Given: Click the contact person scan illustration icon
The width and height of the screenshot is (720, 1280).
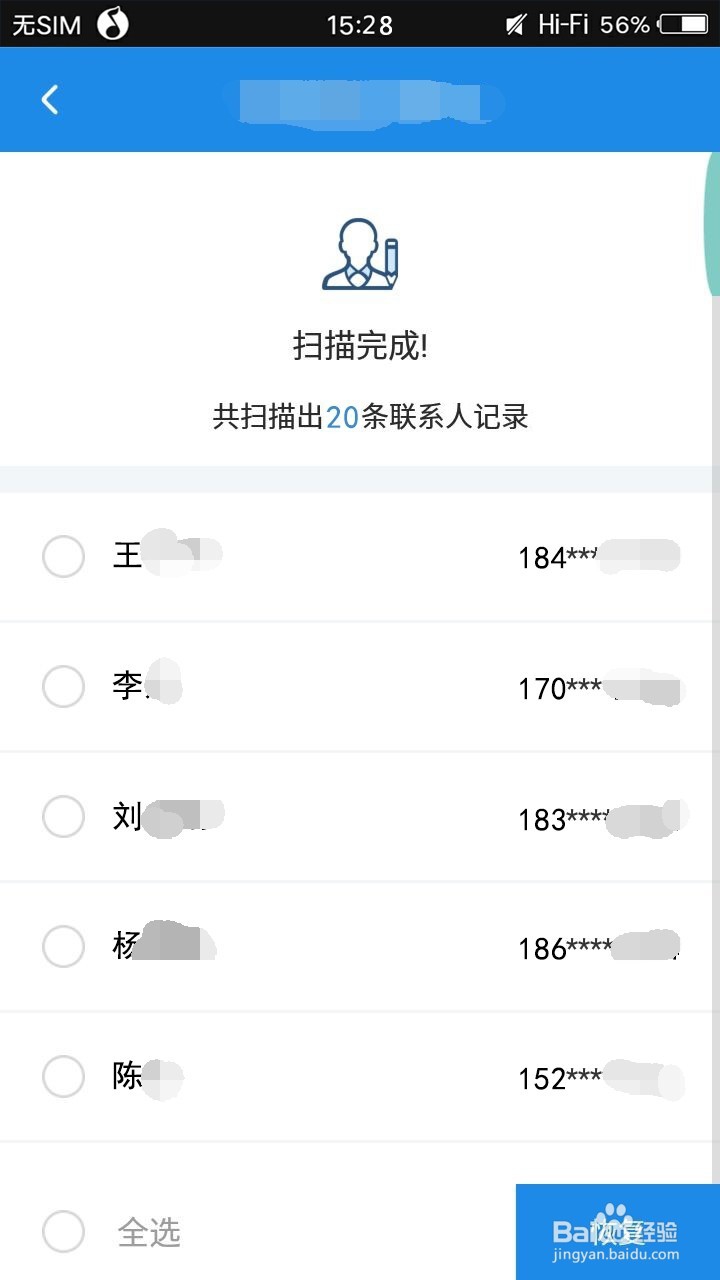Looking at the screenshot, I should point(360,255).
